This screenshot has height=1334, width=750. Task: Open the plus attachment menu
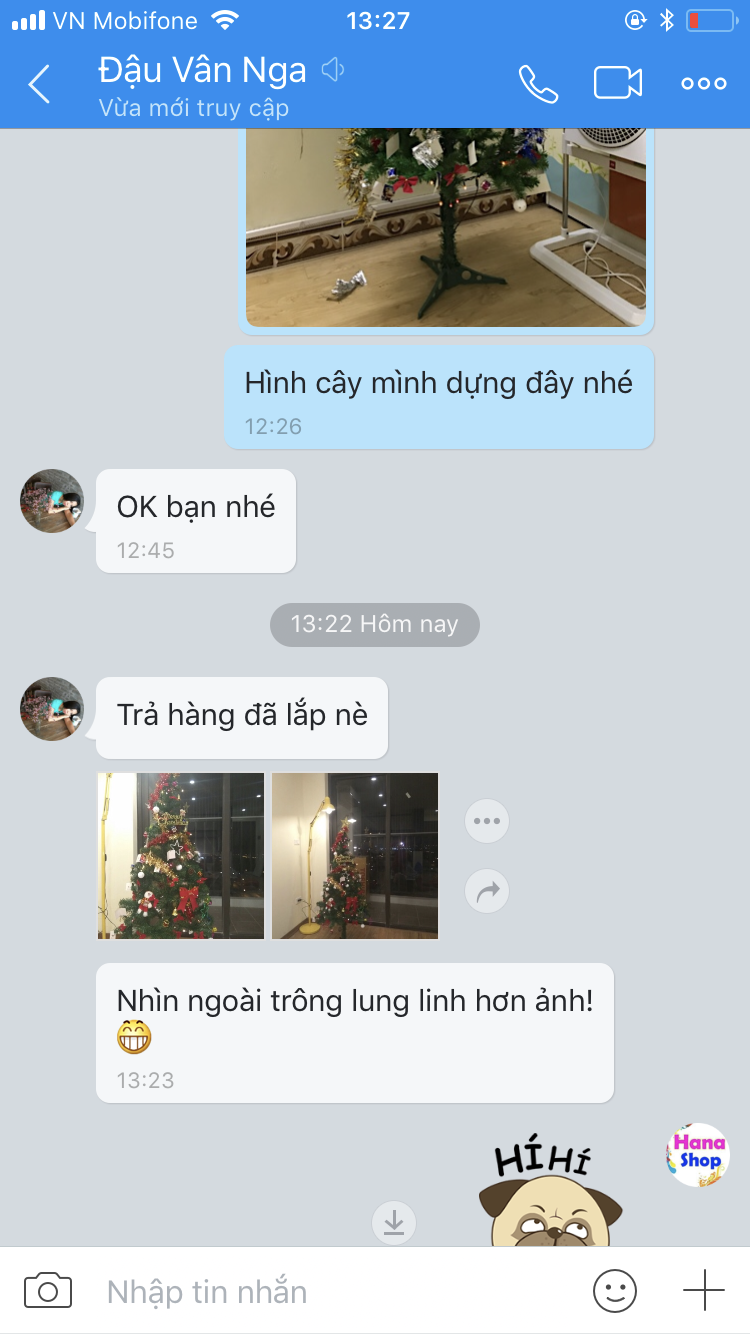(704, 1290)
